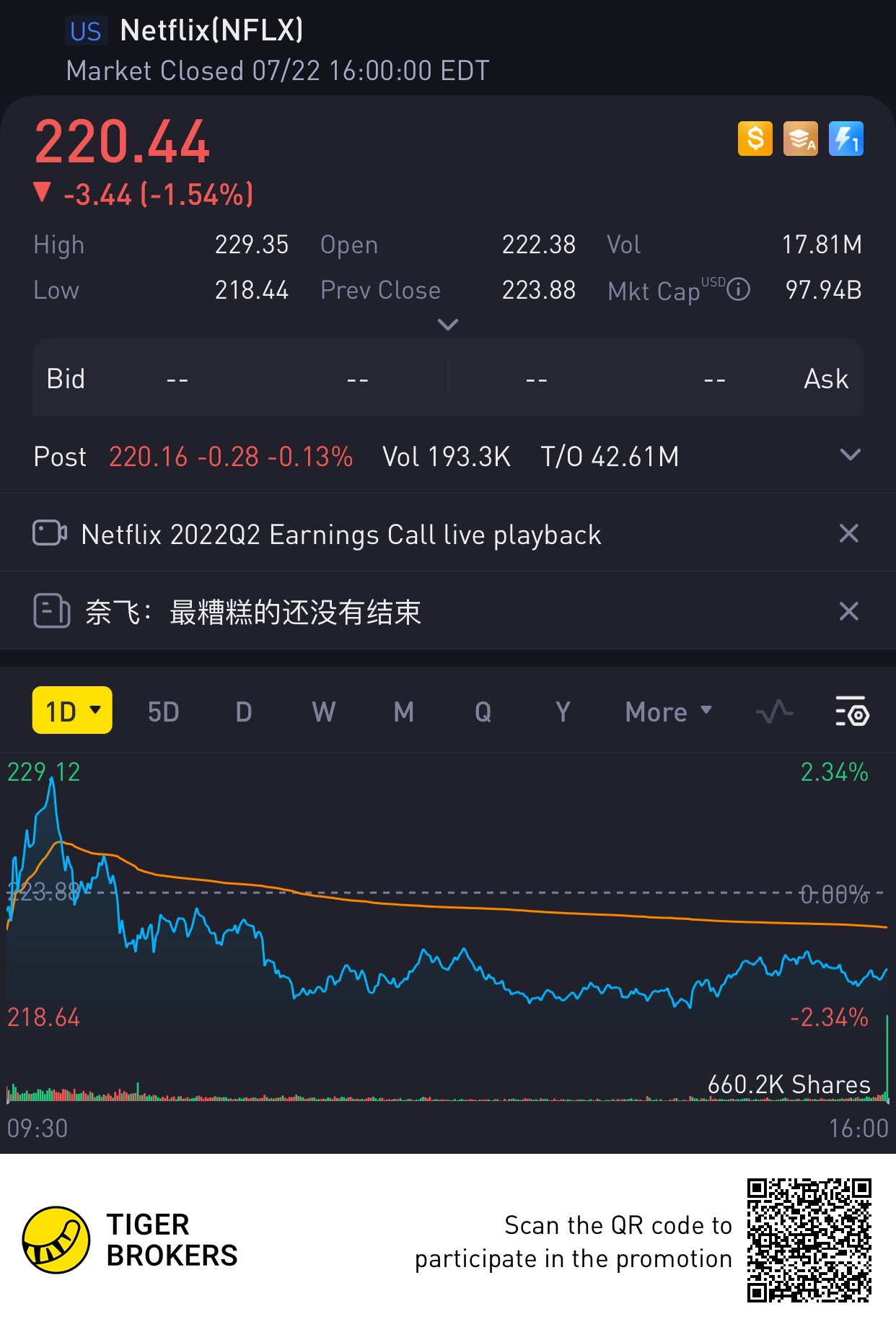Tap the orange dollar sign badge
Image resolution: width=896 pixels, height=1327 pixels.
[755, 139]
